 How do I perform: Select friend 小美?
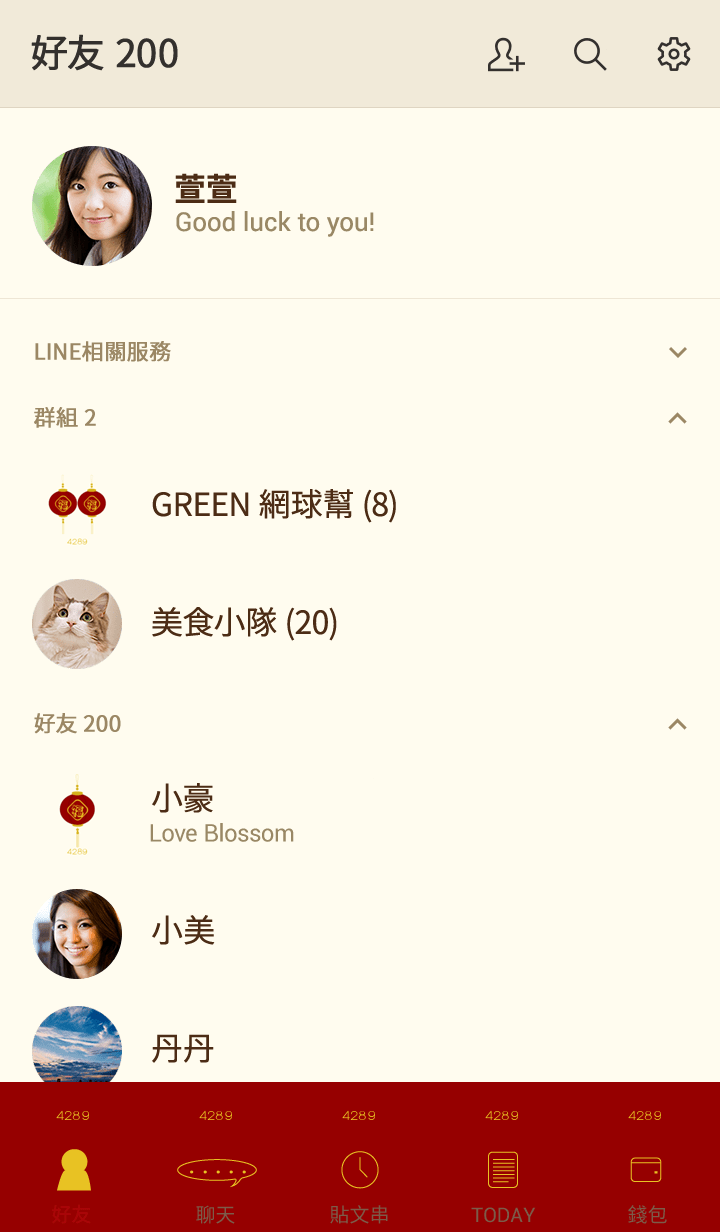point(183,932)
